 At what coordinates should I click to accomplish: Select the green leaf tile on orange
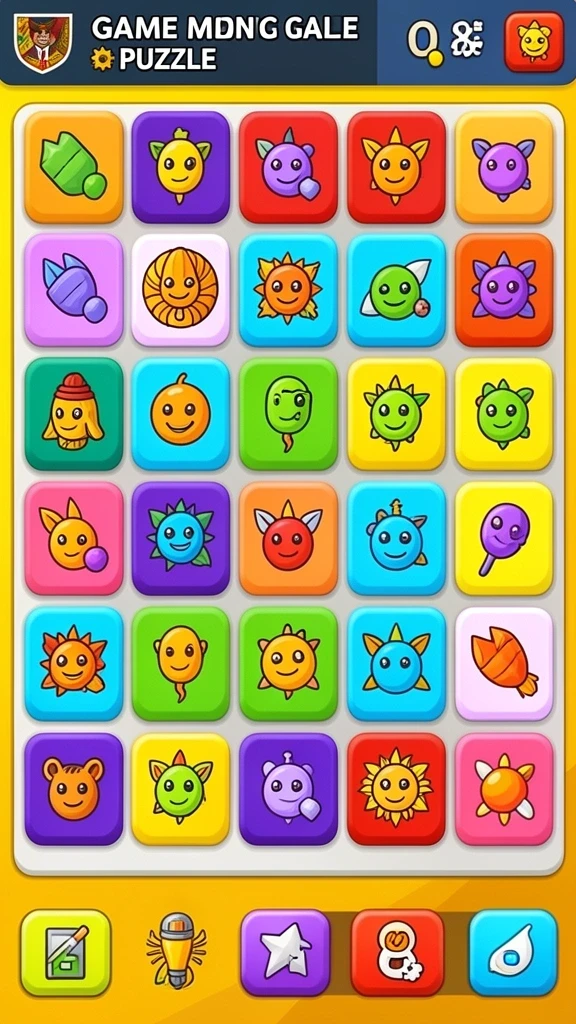(x=74, y=167)
